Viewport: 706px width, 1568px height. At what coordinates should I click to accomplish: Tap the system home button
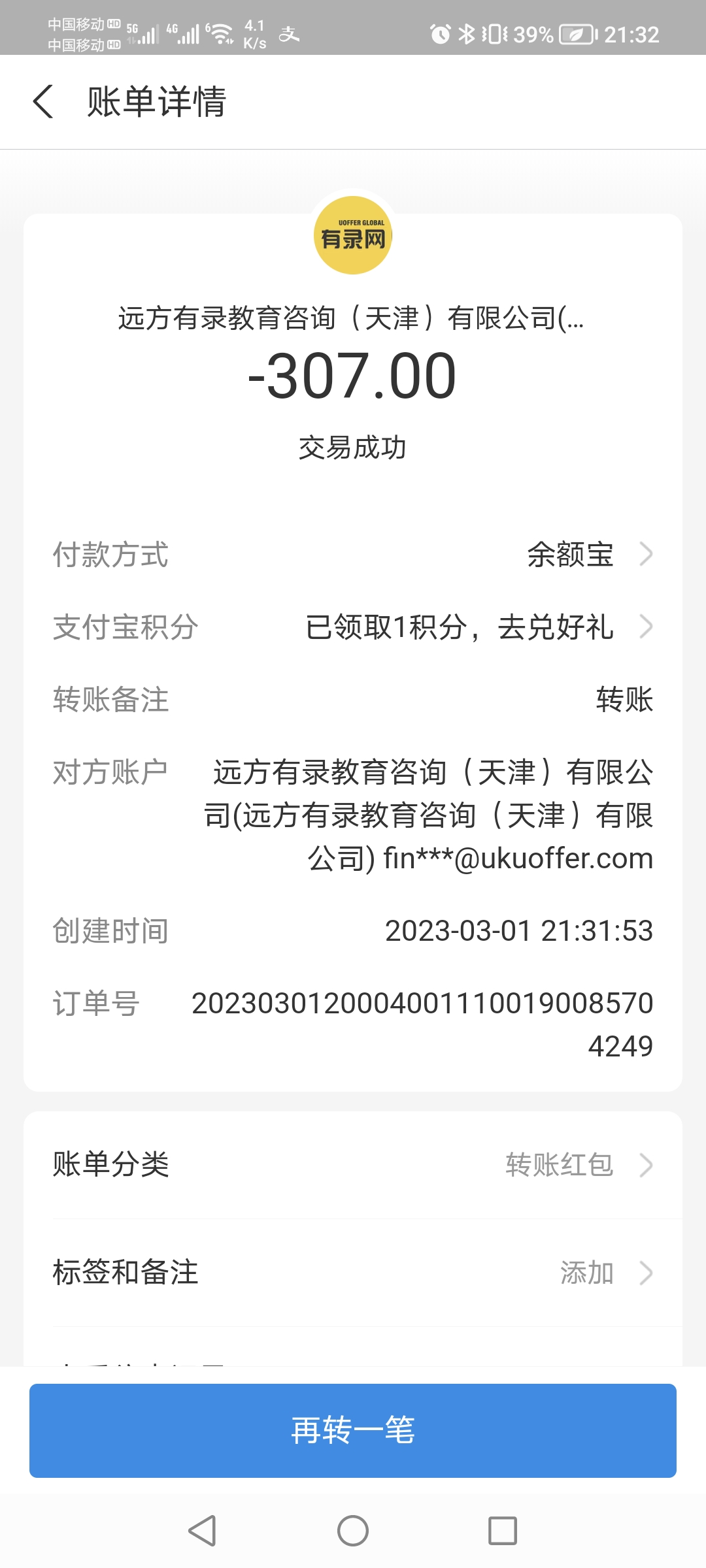tap(353, 1530)
